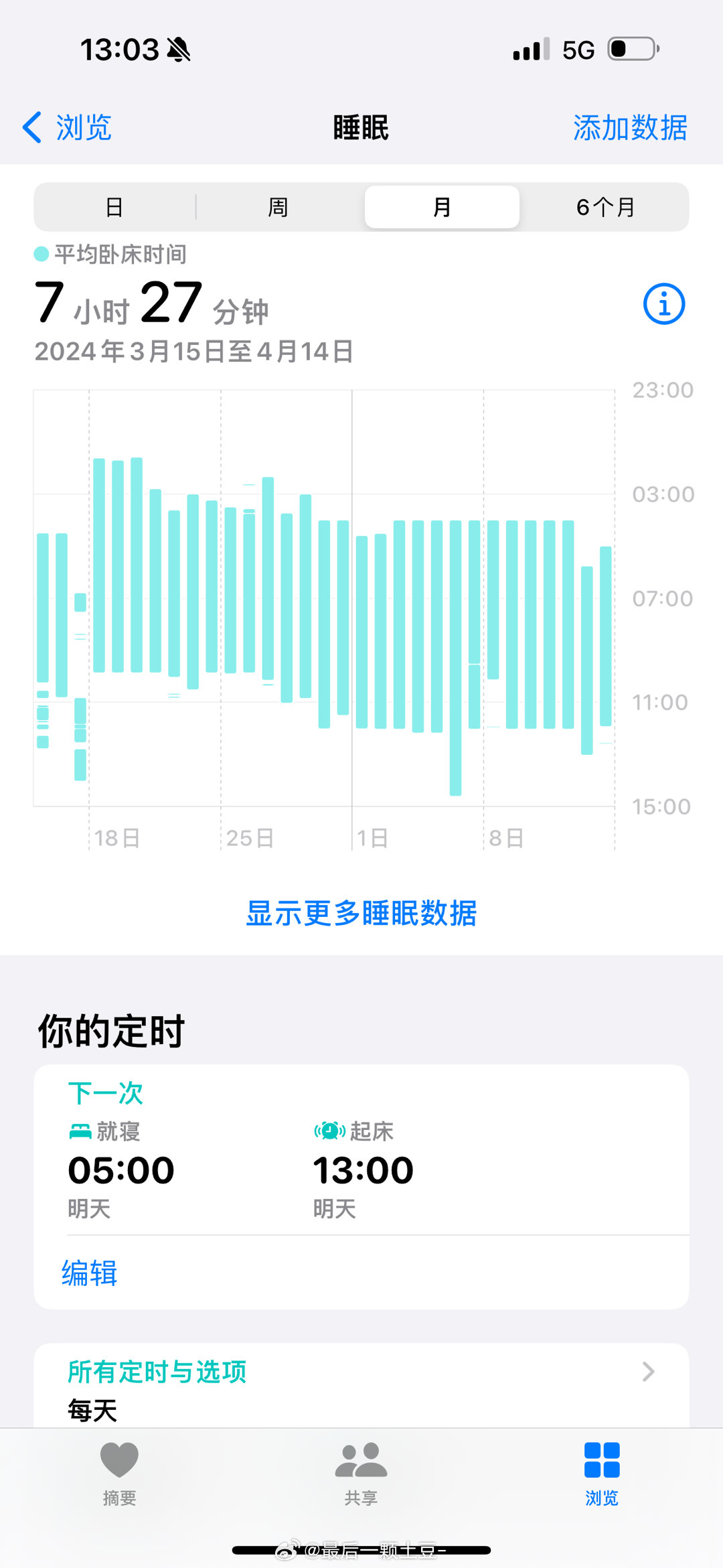Open 添加数据 to add sleep data
This screenshot has height=1568, width=723.
(630, 128)
